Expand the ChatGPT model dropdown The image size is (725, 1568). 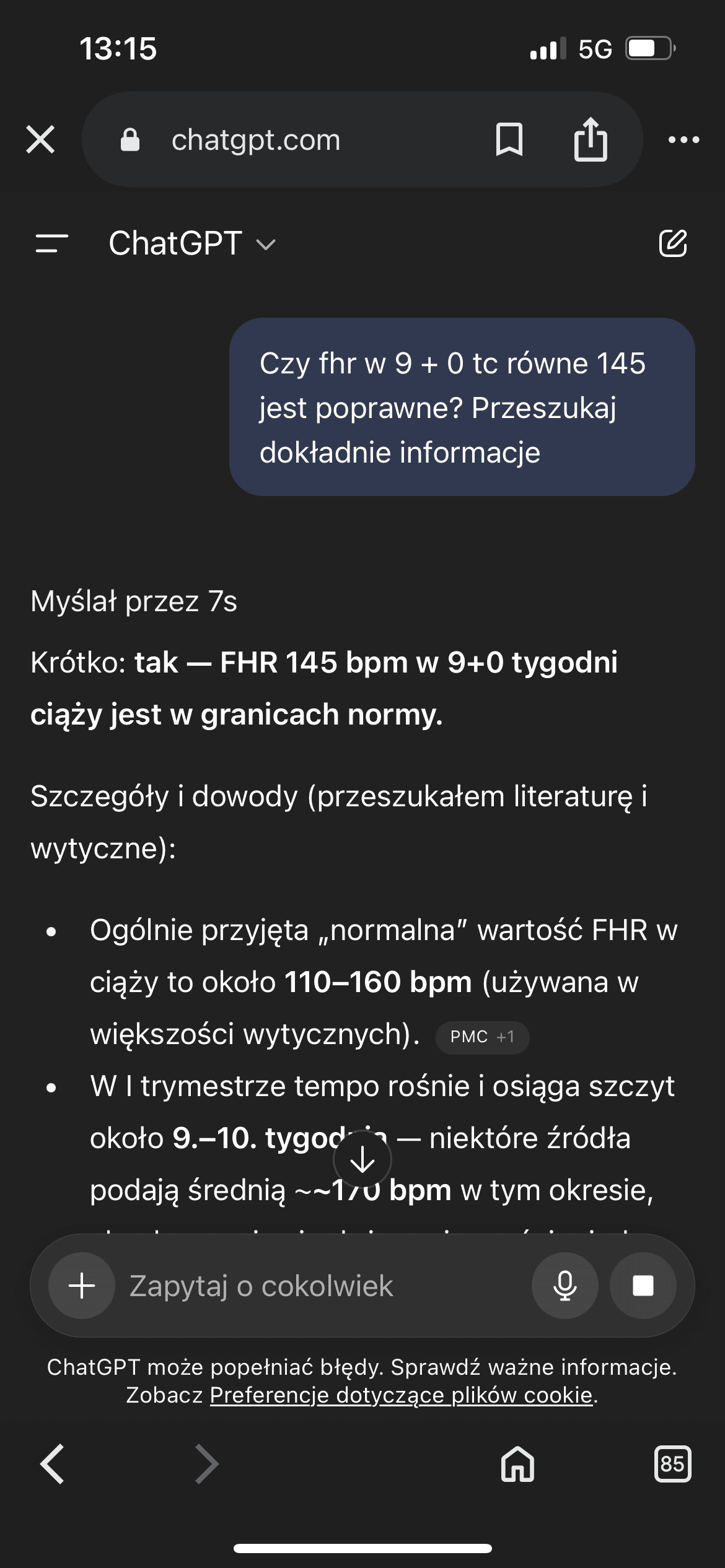pos(192,243)
